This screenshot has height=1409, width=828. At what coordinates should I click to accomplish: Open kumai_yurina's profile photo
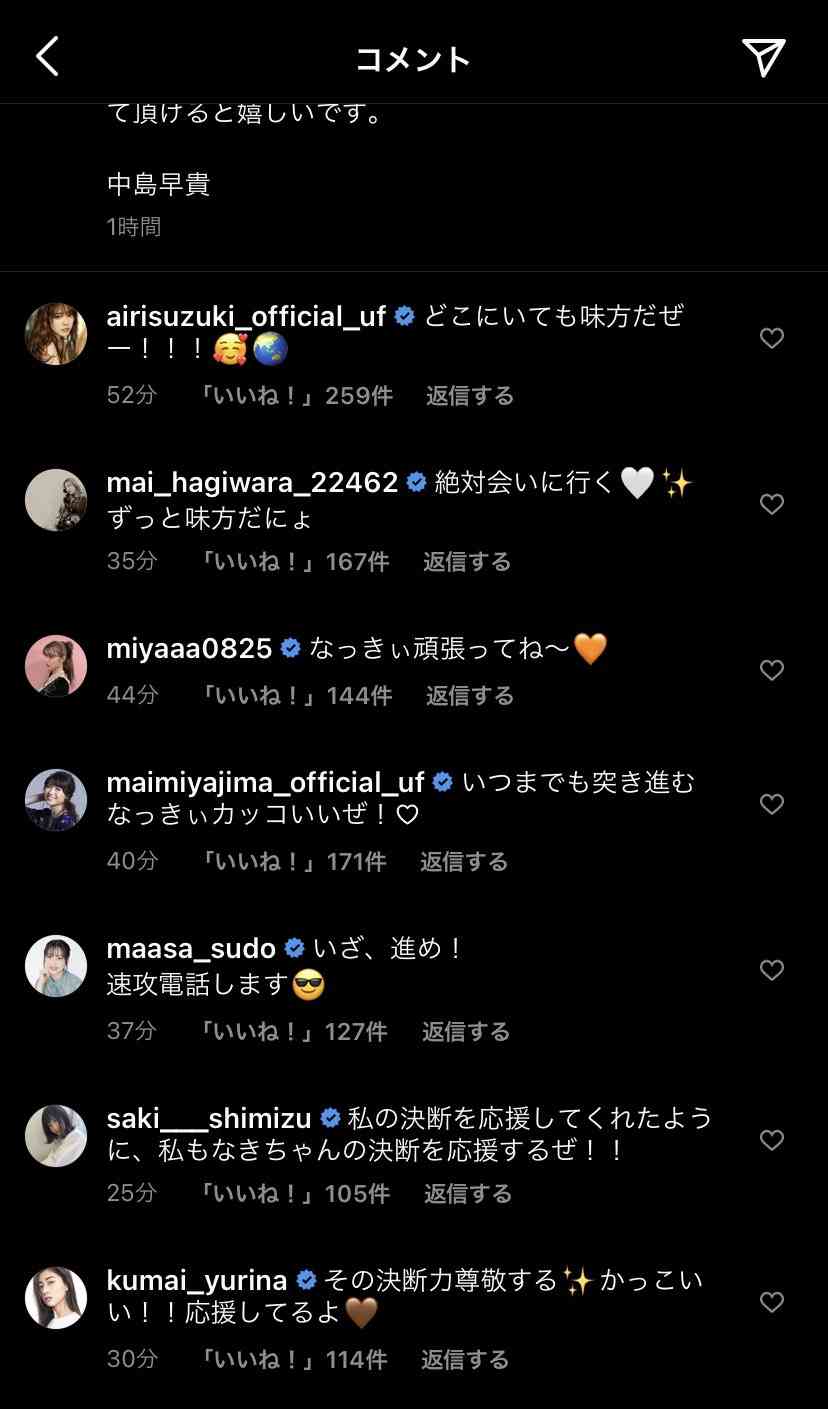(x=56, y=1298)
